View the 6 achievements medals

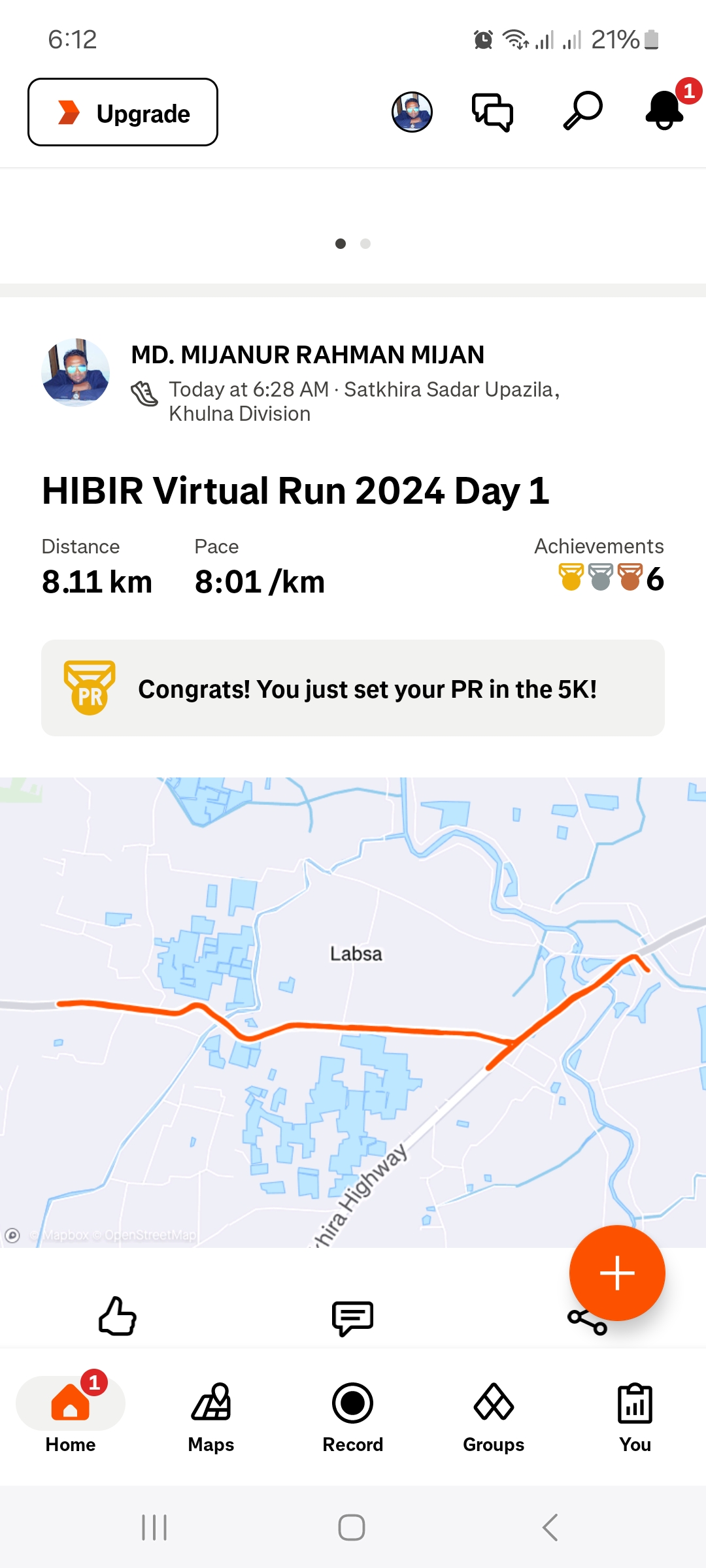point(611,578)
